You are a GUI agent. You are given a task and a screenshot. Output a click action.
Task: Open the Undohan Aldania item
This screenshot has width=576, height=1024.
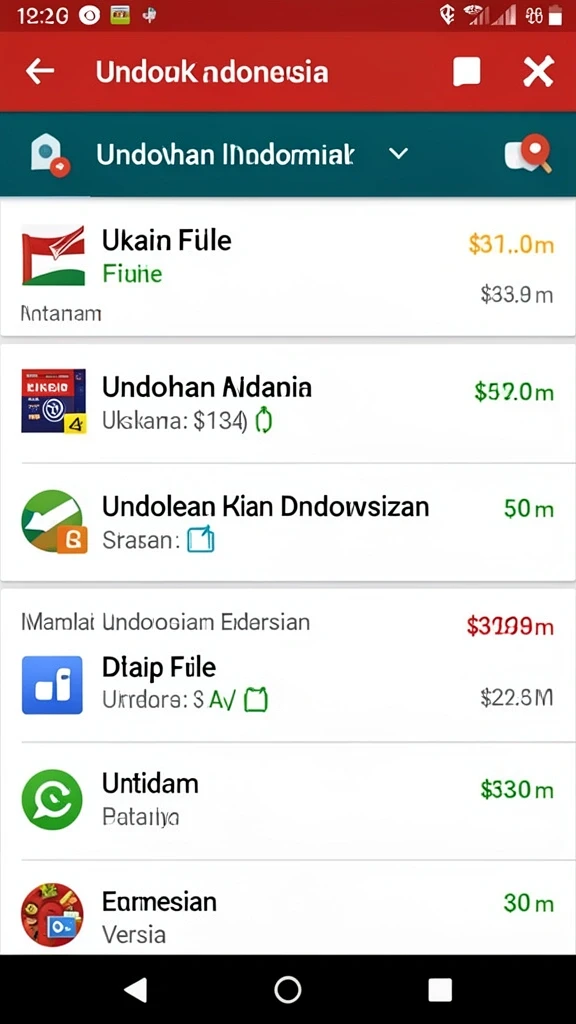(x=288, y=404)
